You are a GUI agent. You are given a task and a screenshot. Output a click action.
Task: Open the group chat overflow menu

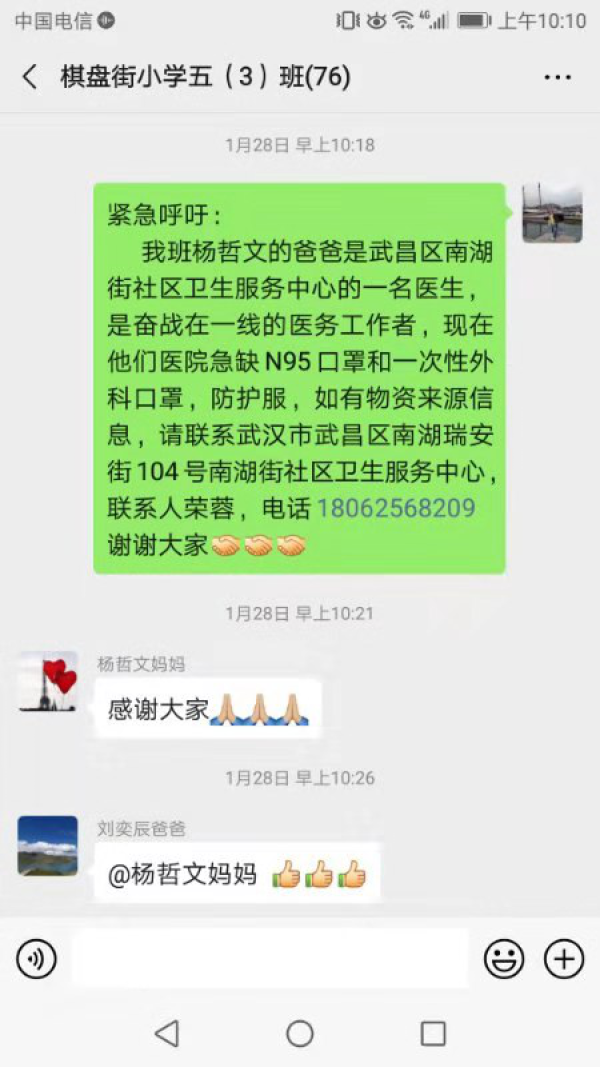557,77
